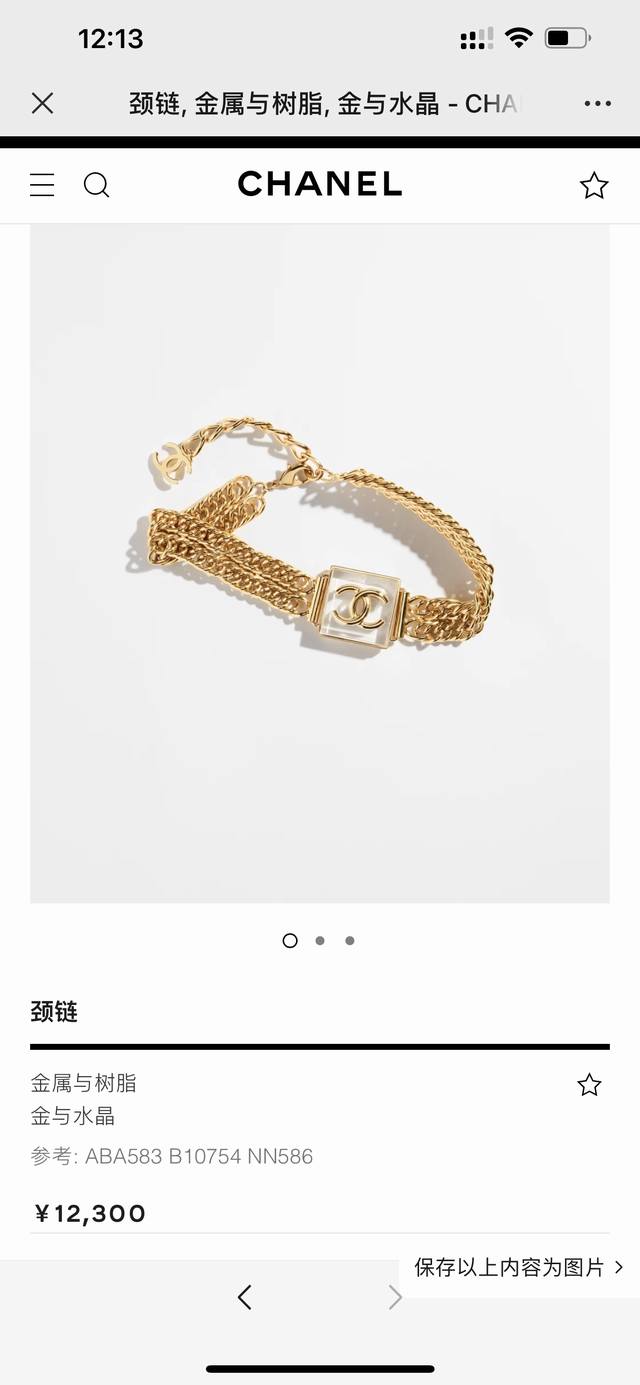Tap 保存以上内容为图片 to save as image
The width and height of the screenshot is (640, 1385).
click(x=518, y=1267)
